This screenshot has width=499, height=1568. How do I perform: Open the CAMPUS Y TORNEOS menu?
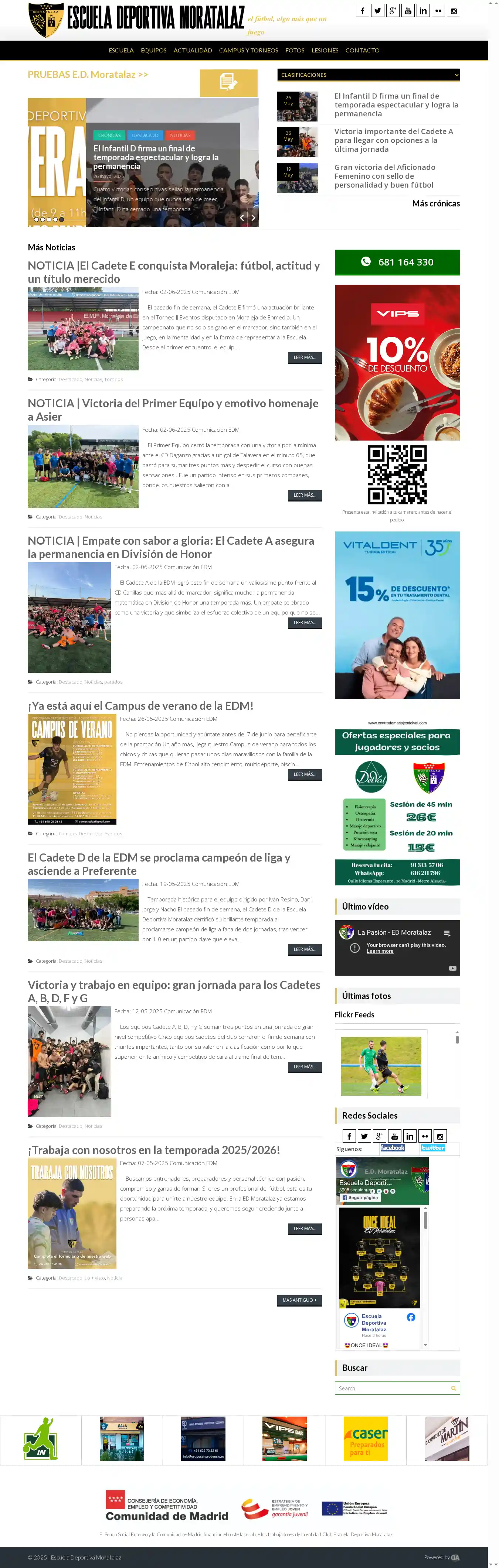point(248,51)
